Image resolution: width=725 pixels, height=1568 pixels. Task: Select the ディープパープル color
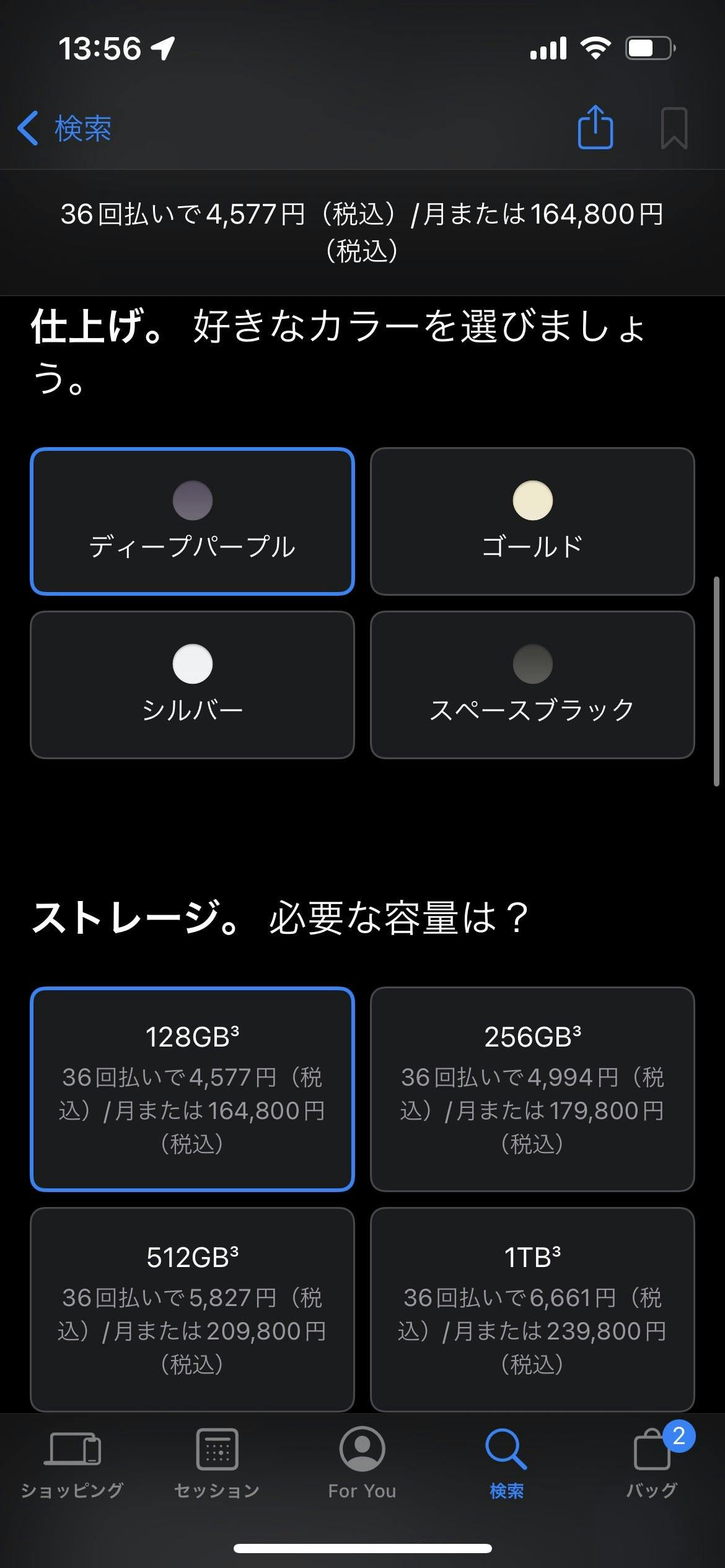192,521
